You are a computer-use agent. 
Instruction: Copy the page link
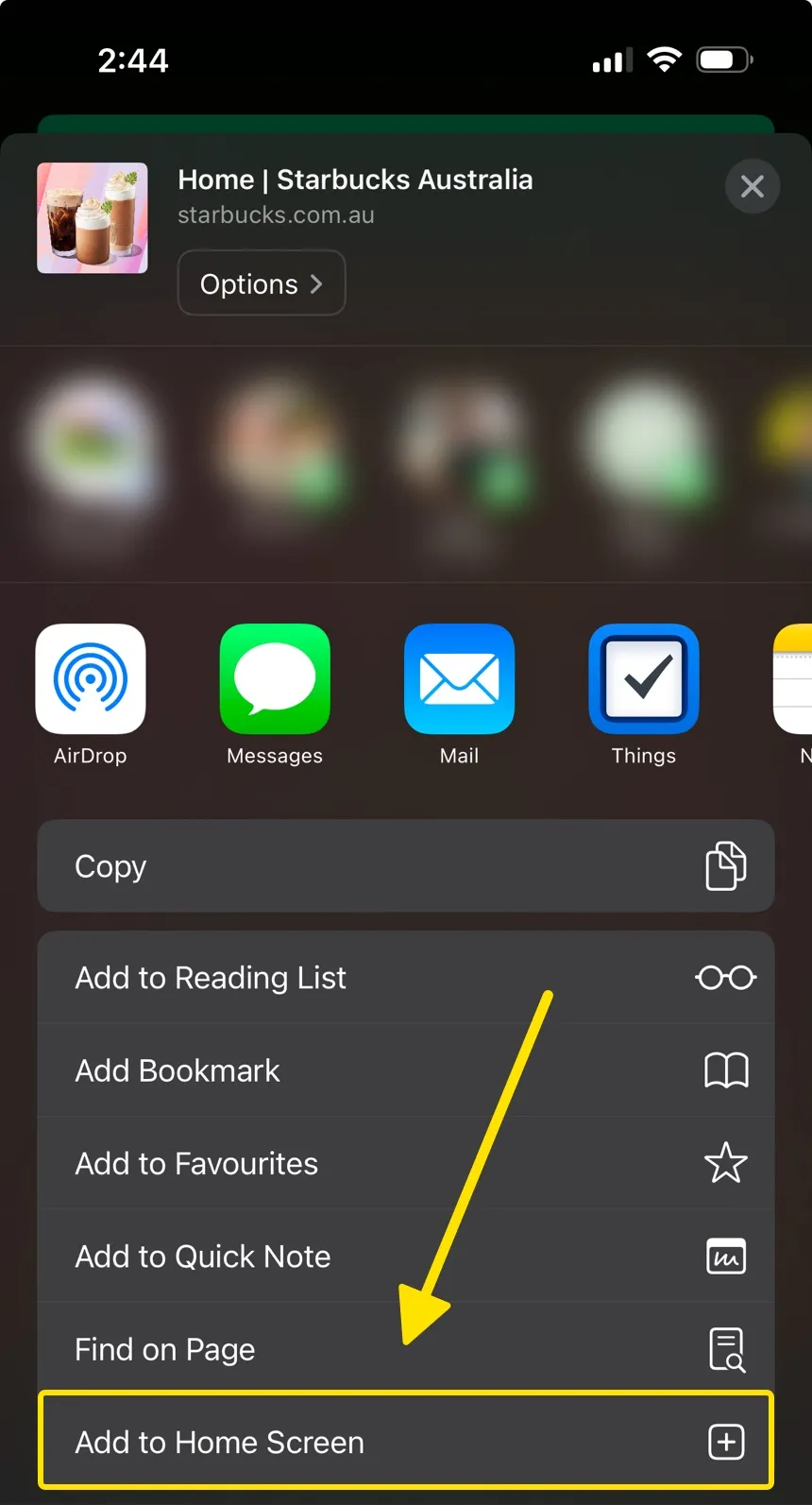[406, 866]
